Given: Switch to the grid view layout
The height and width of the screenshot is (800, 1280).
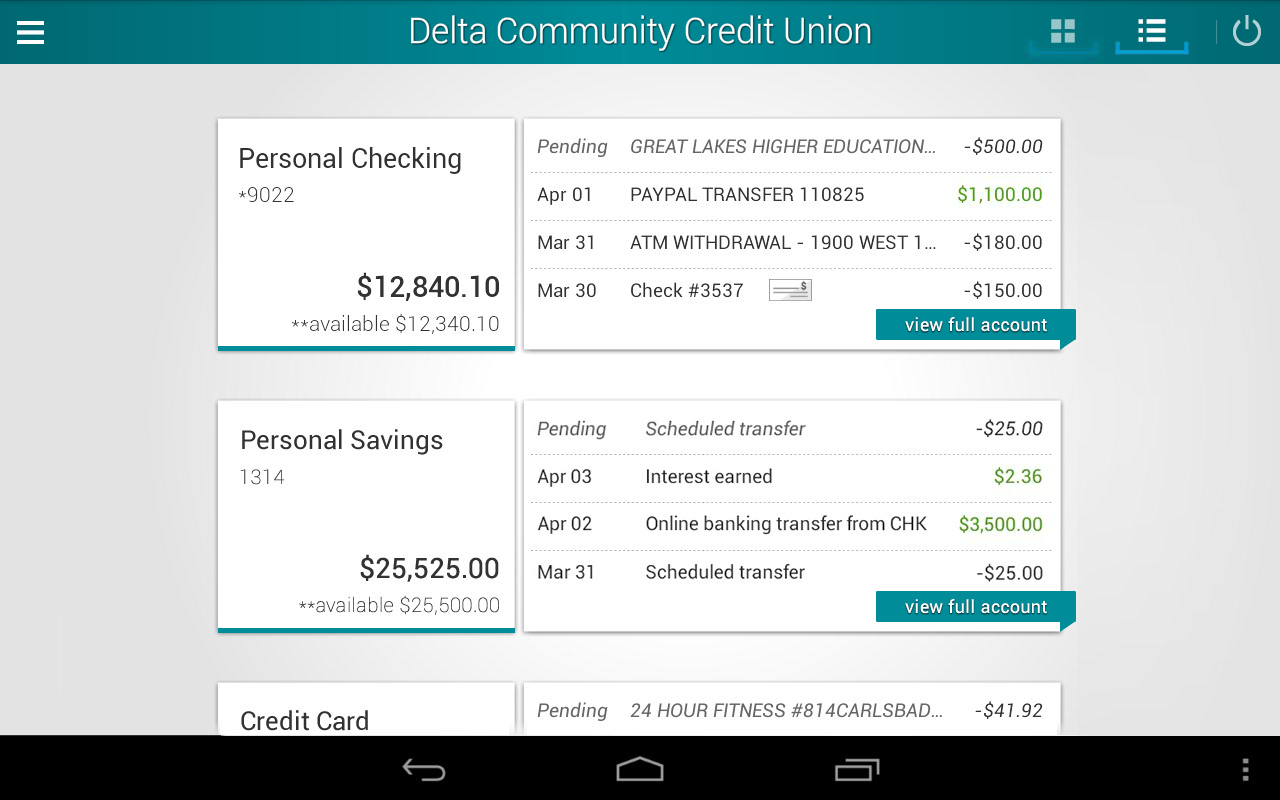Looking at the screenshot, I should click(1062, 32).
